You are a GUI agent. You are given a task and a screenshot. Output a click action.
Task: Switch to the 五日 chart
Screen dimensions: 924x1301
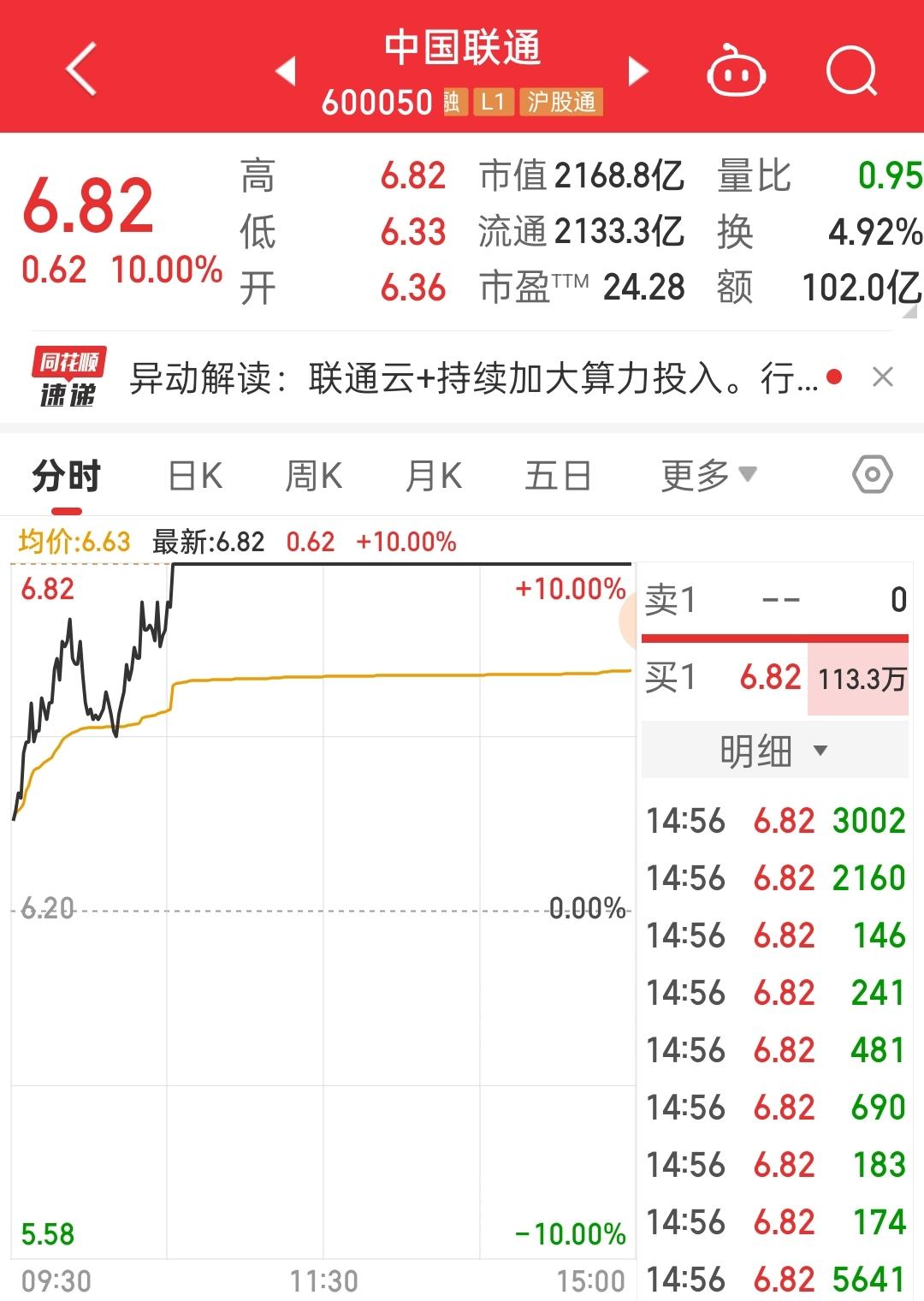point(558,476)
